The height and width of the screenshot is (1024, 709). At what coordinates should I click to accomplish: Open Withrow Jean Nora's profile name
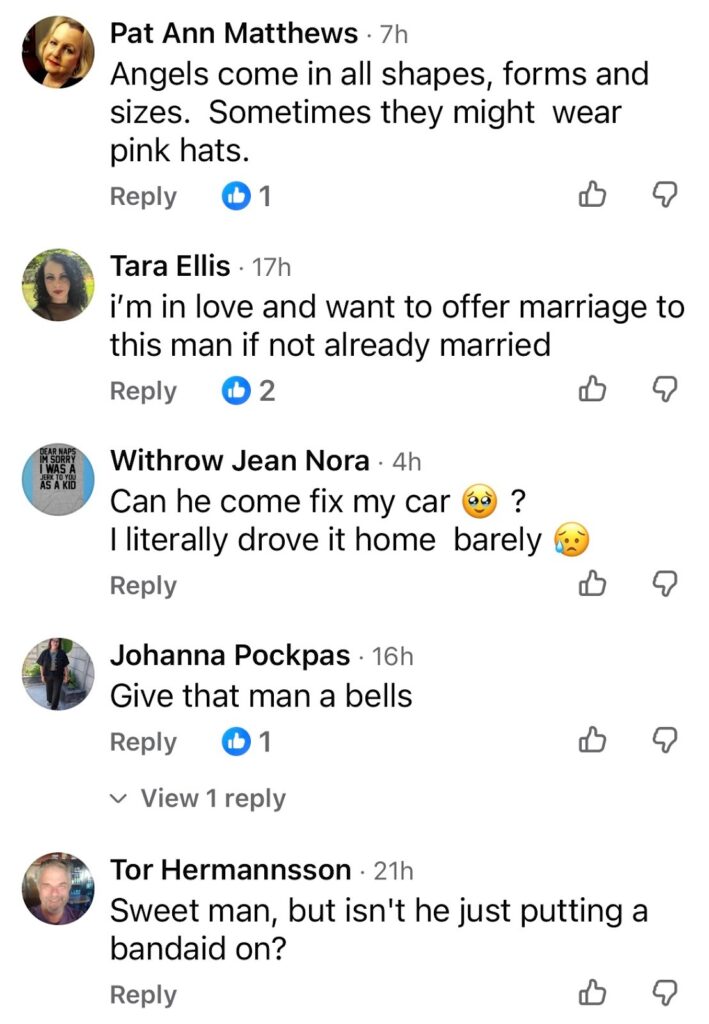pyautogui.click(x=239, y=461)
